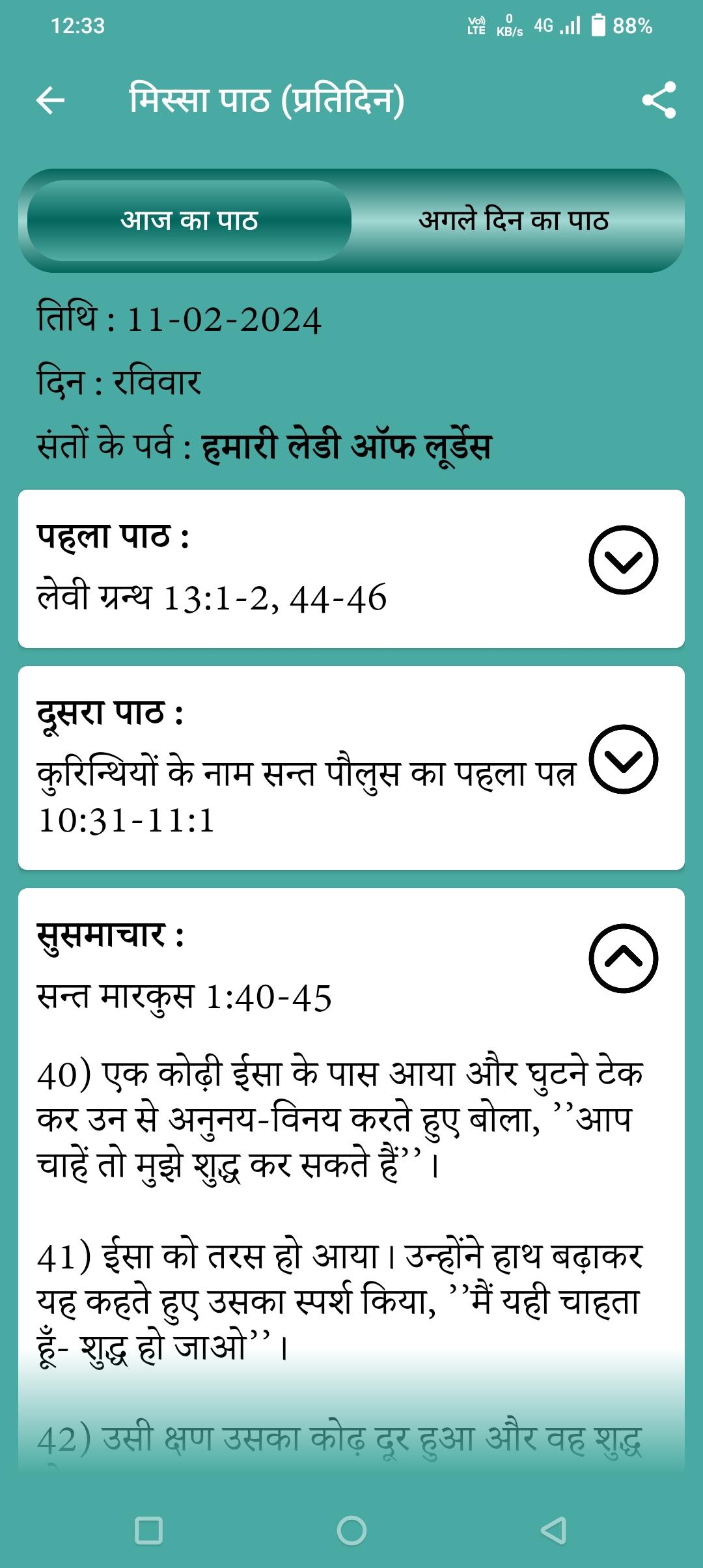Tap the system home button

351,1530
